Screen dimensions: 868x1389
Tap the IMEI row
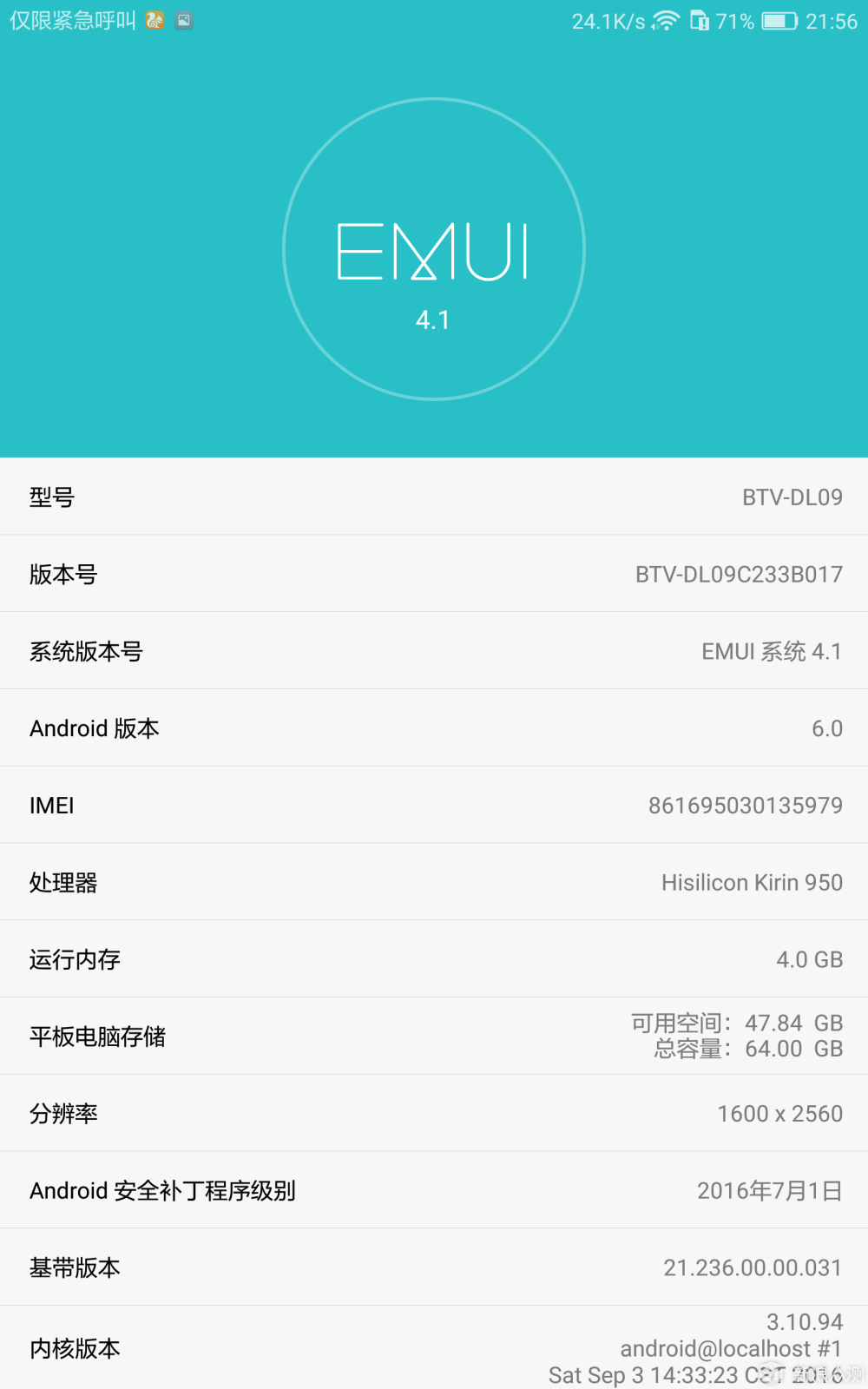(x=434, y=805)
